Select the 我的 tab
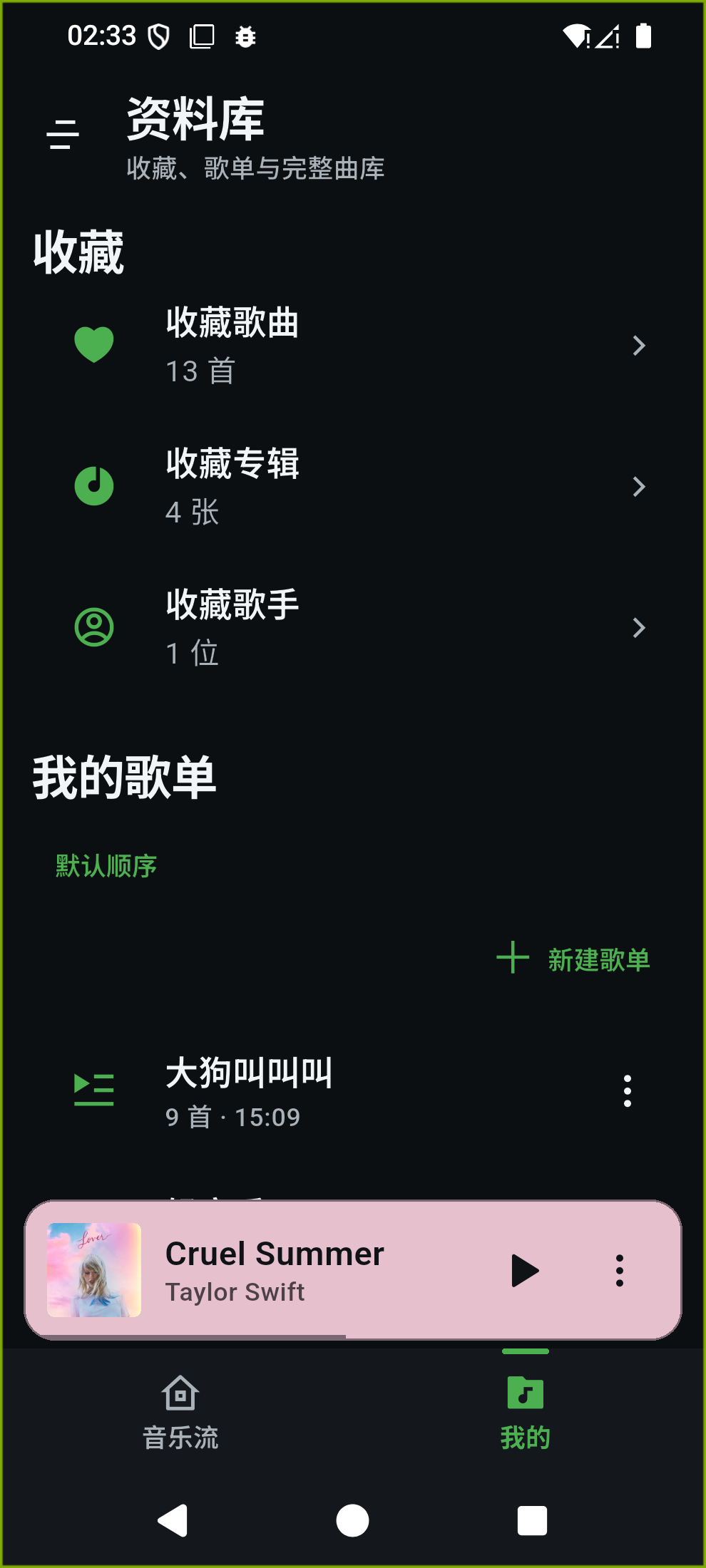The height and width of the screenshot is (1568, 706). (x=526, y=1413)
